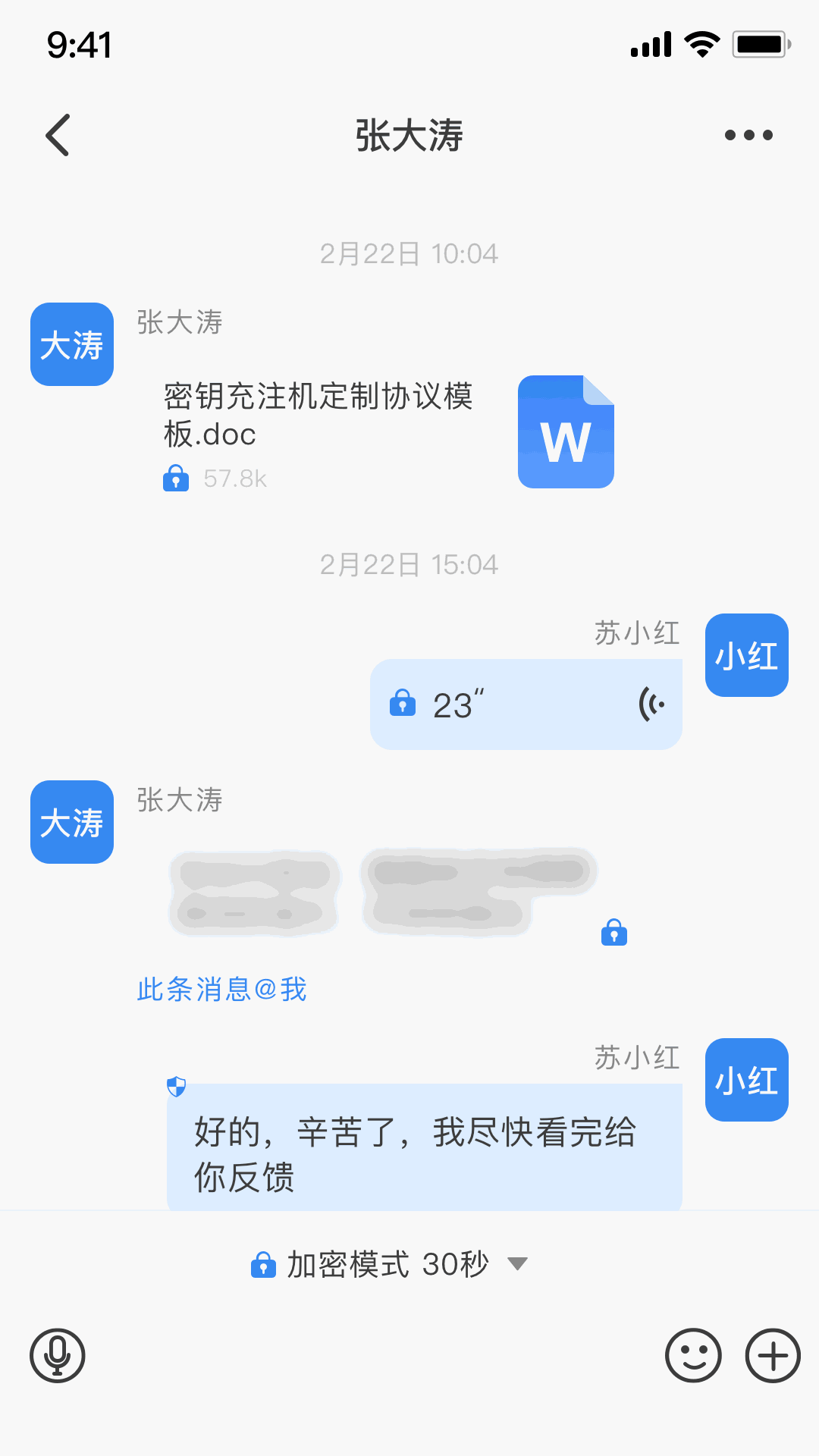The height and width of the screenshot is (1456, 819).
Task: Tap the chat title 张大涛
Action: coord(409,135)
